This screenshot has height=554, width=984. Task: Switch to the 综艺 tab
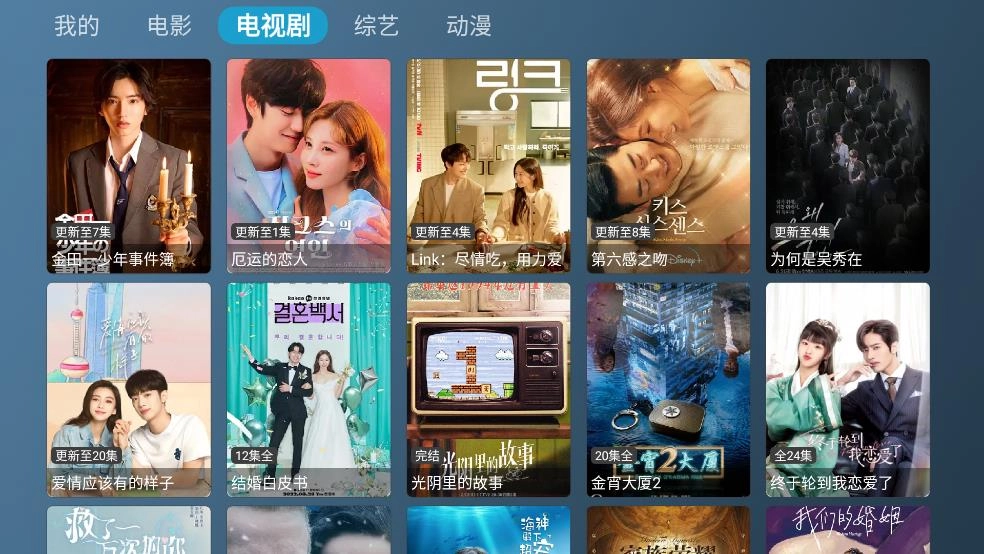coord(376,26)
